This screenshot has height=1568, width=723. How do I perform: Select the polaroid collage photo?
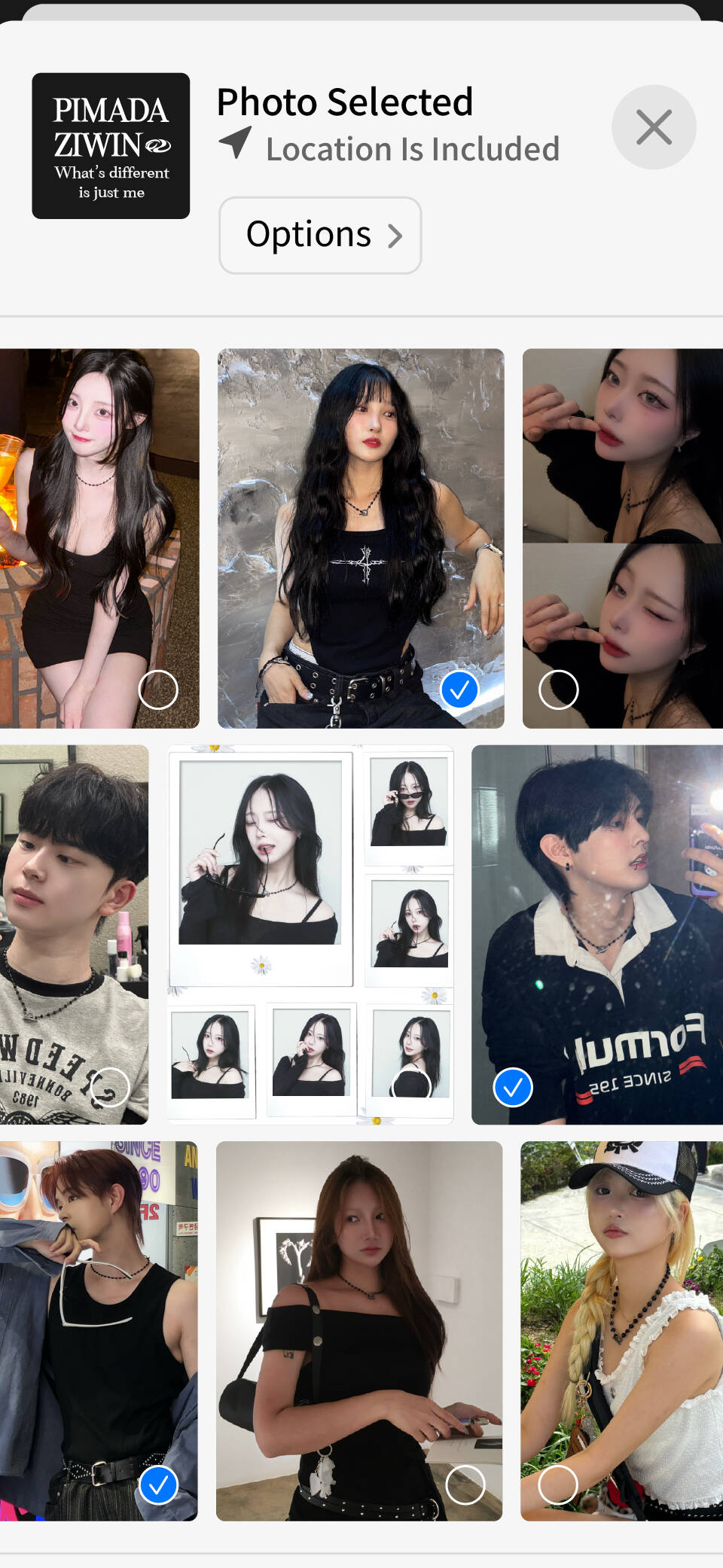(412, 1087)
